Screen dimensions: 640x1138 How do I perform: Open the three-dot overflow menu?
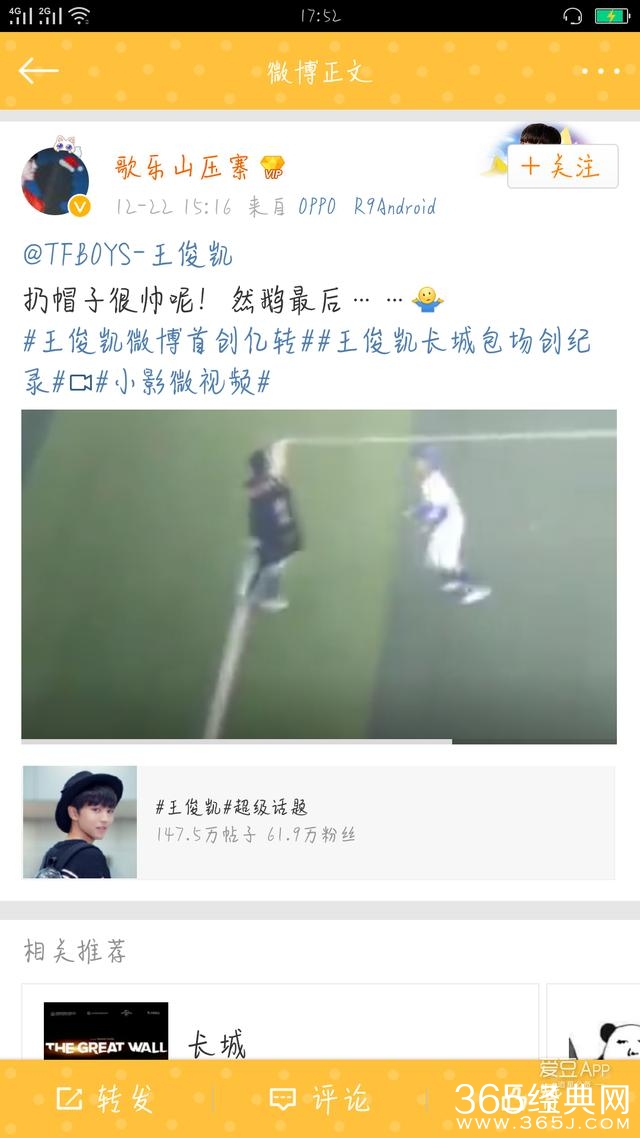pos(600,71)
